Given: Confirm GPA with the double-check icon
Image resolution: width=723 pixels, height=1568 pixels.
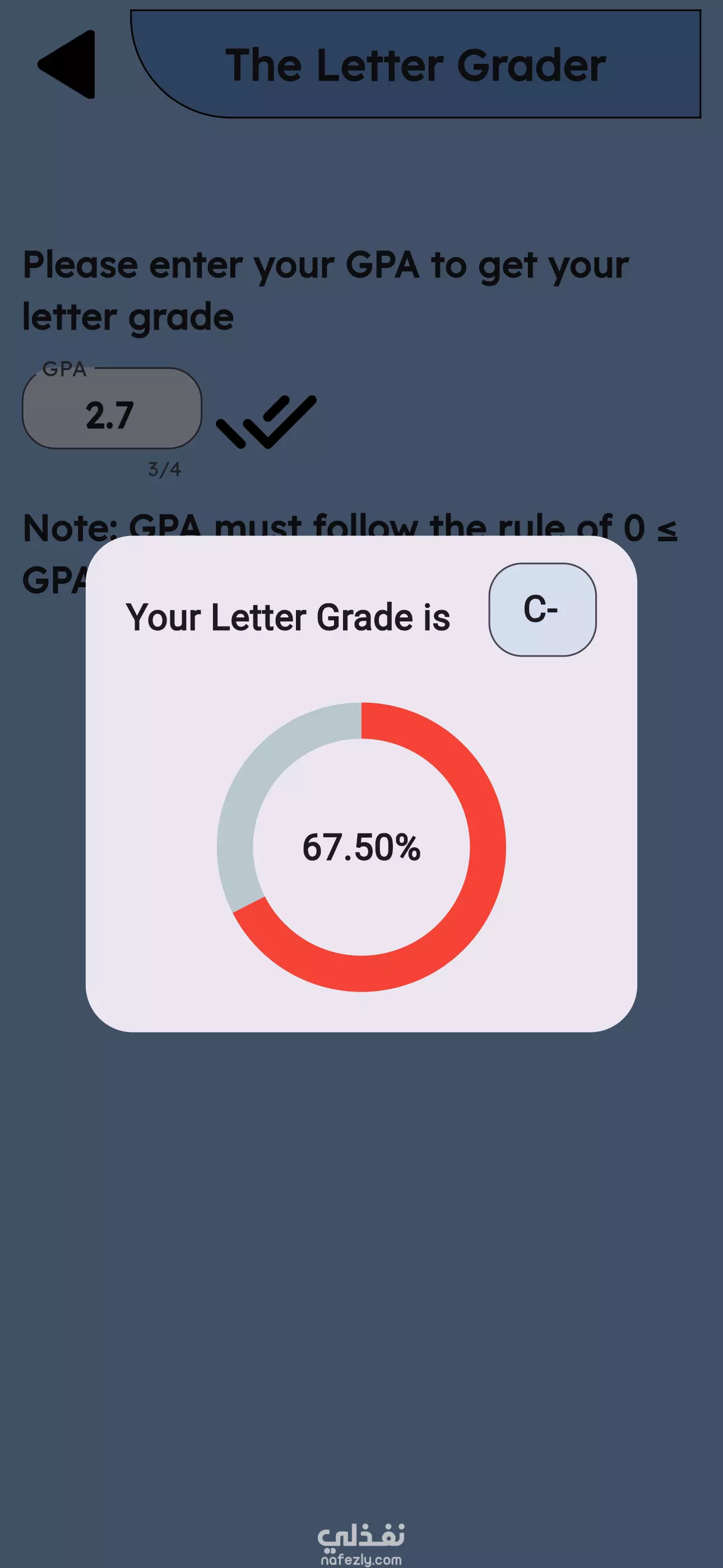Looking at the screenshot, I should (x=267, y=421).
